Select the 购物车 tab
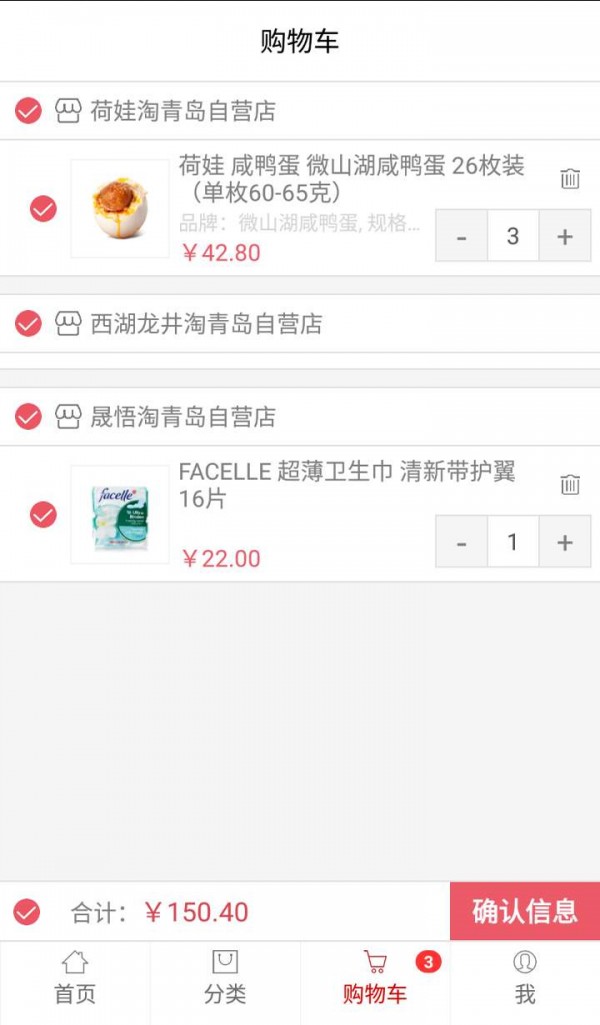The height and width of the screenshot is (1025, 600). [x=375, y=978]
